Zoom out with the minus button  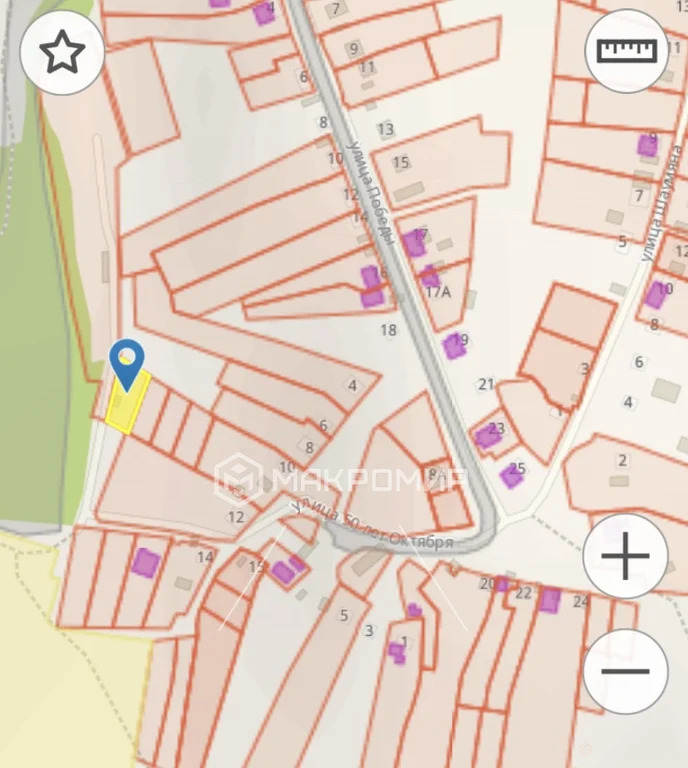pos(625,671)
